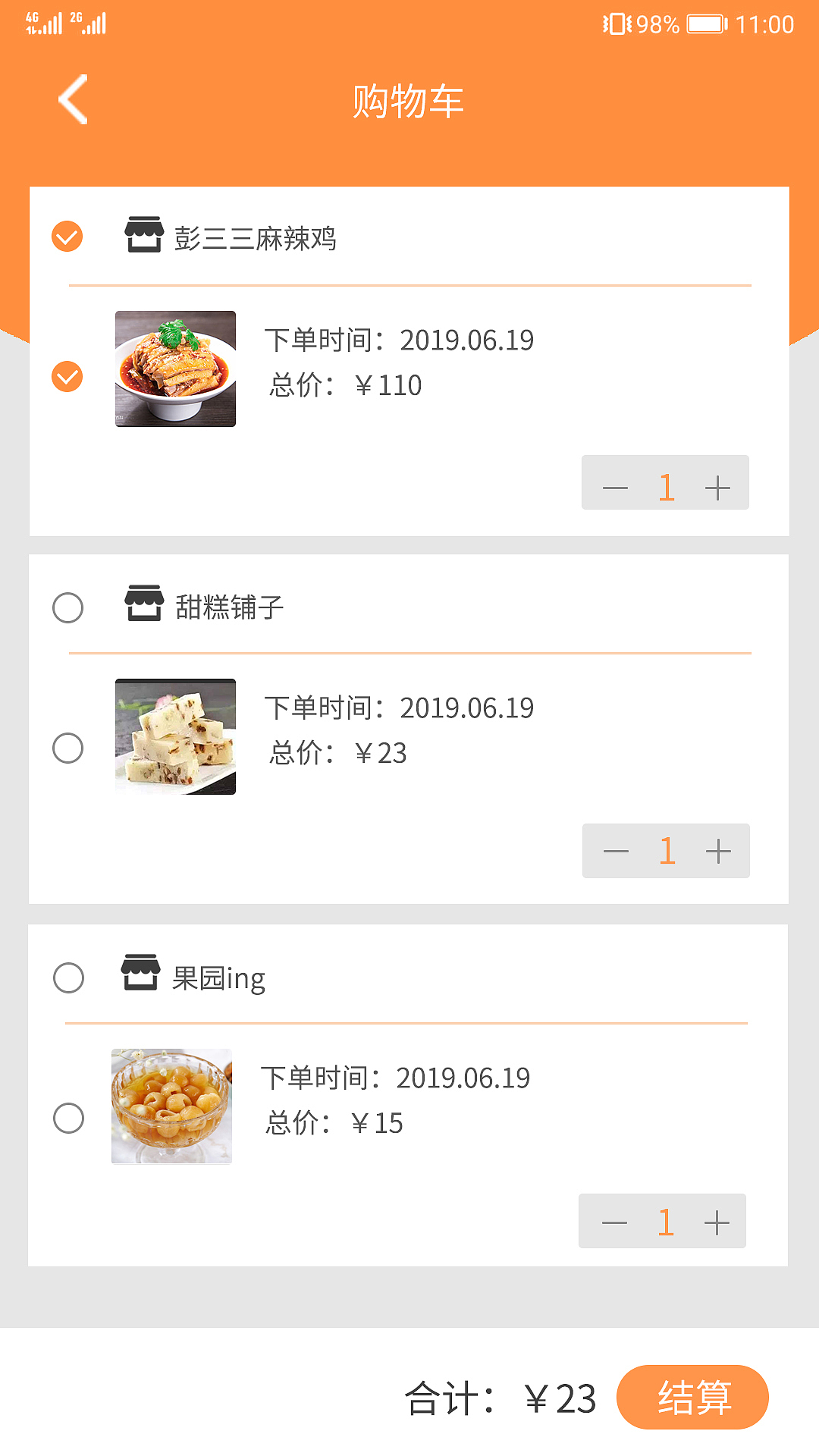The image size is (819, 1456).
Task: Select the fruit dessert item circle
Action: point(68,1117)
